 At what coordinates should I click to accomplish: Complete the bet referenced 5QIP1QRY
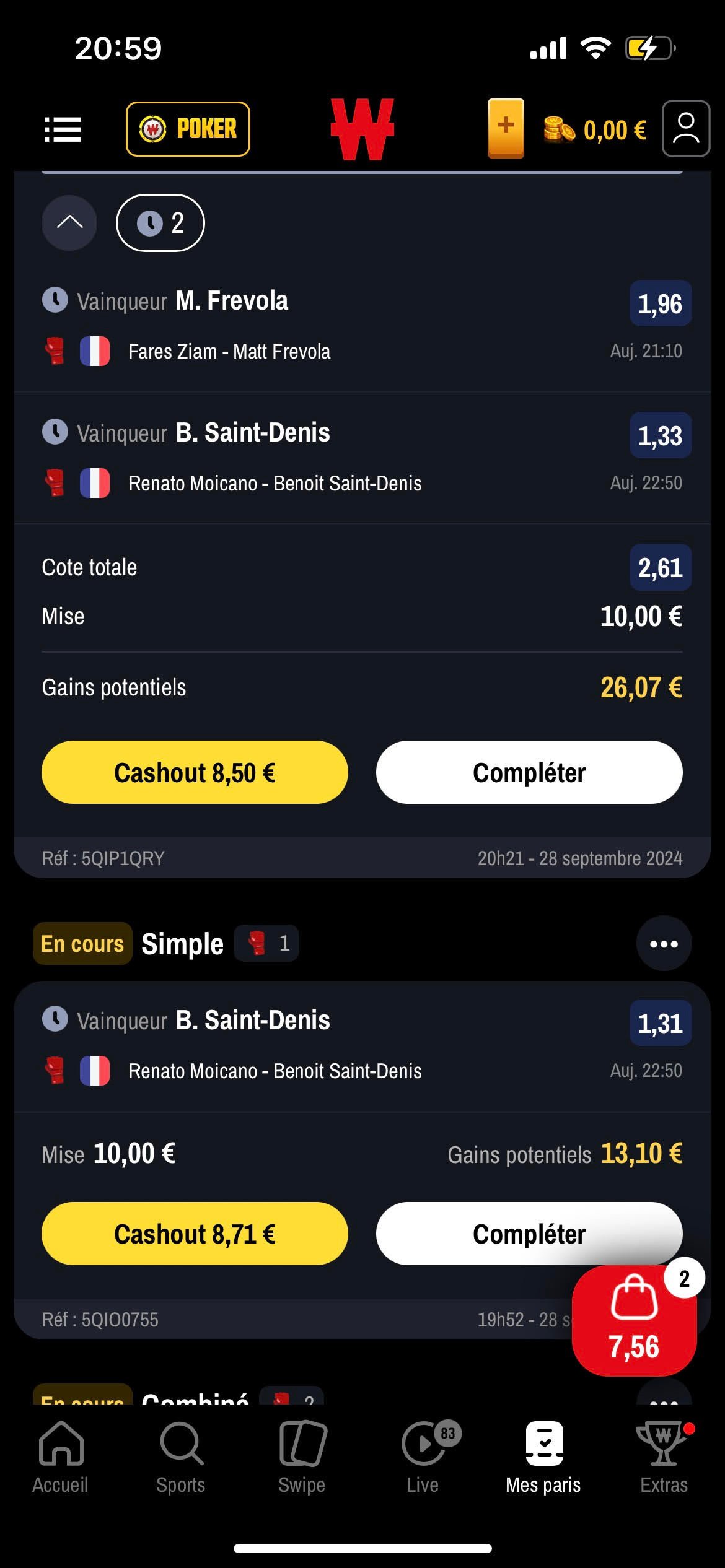(529, 772)
